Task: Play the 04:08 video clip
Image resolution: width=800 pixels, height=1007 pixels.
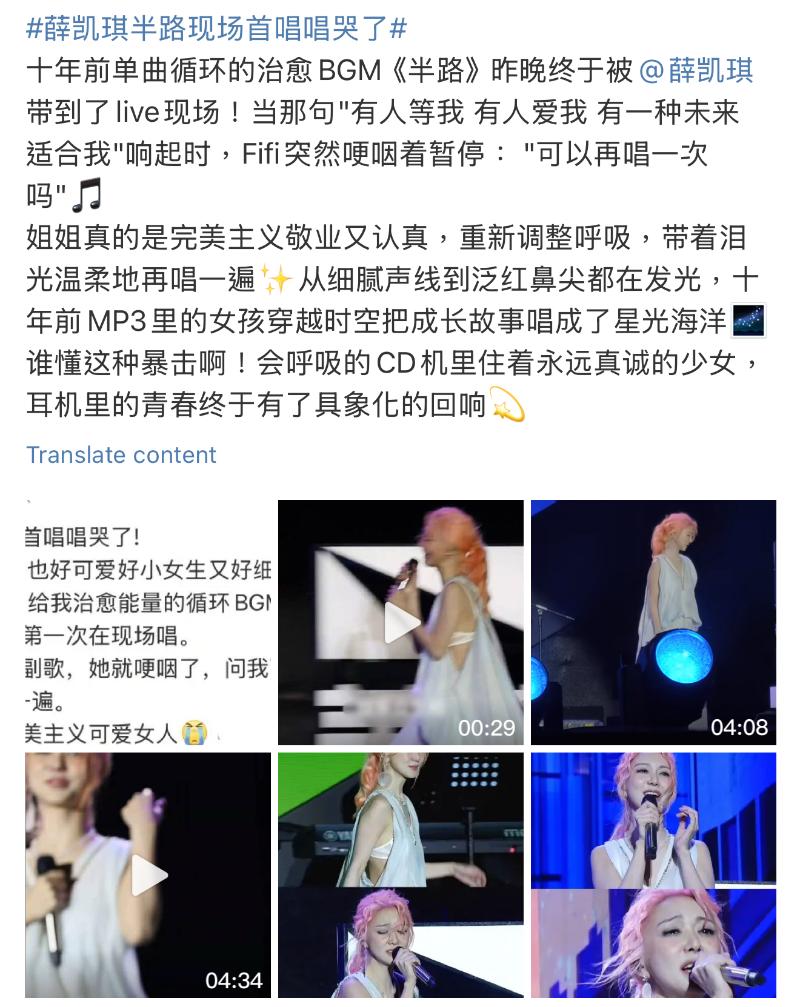Action: point(653,622)
